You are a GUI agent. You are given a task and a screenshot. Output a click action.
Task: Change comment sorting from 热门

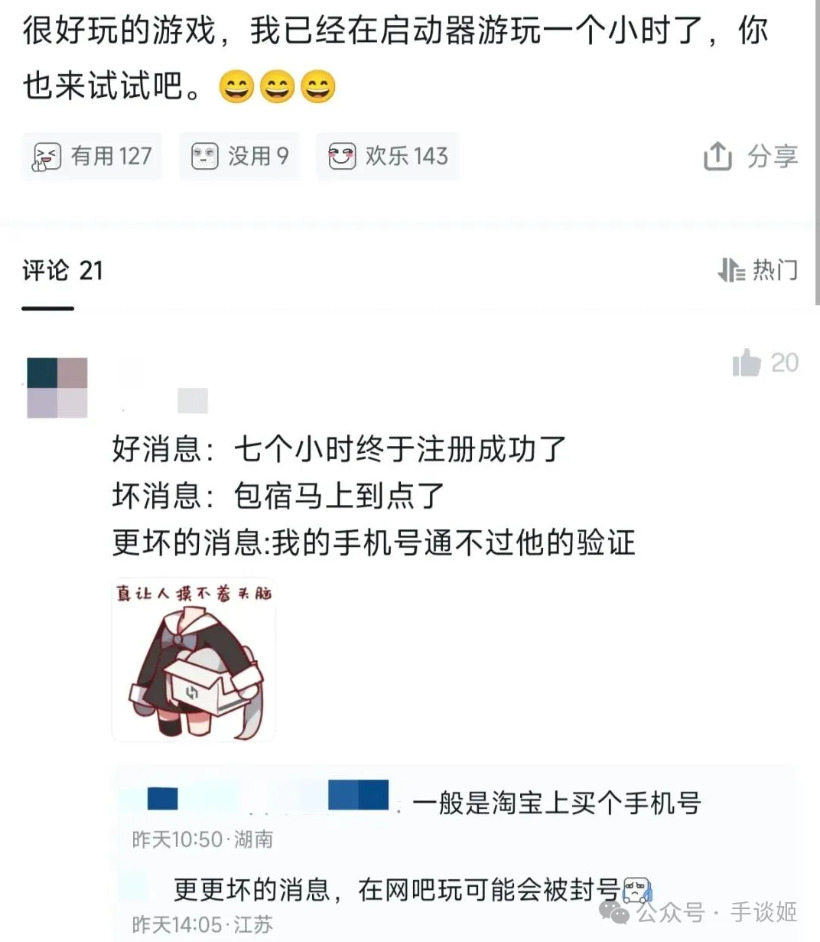click(x=758, y=270)
